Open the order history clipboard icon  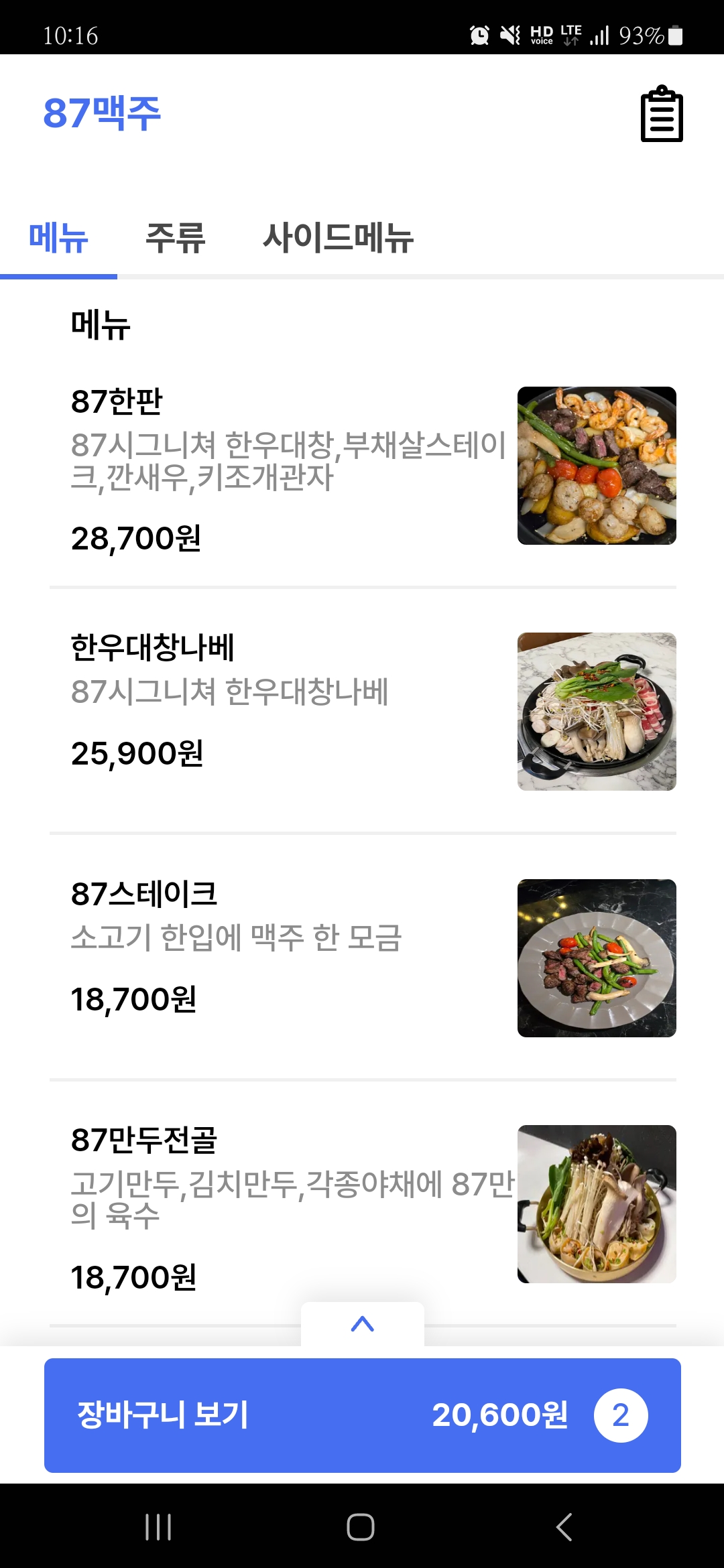point(662,114)
